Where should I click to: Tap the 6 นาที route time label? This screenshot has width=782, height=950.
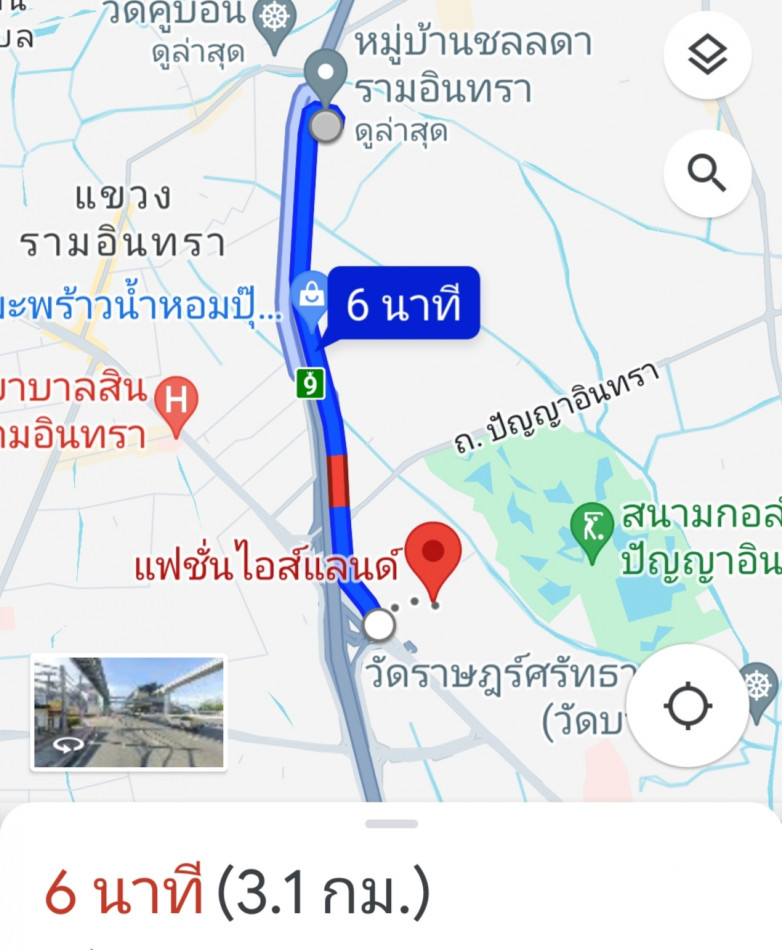(x=403, y=304)
